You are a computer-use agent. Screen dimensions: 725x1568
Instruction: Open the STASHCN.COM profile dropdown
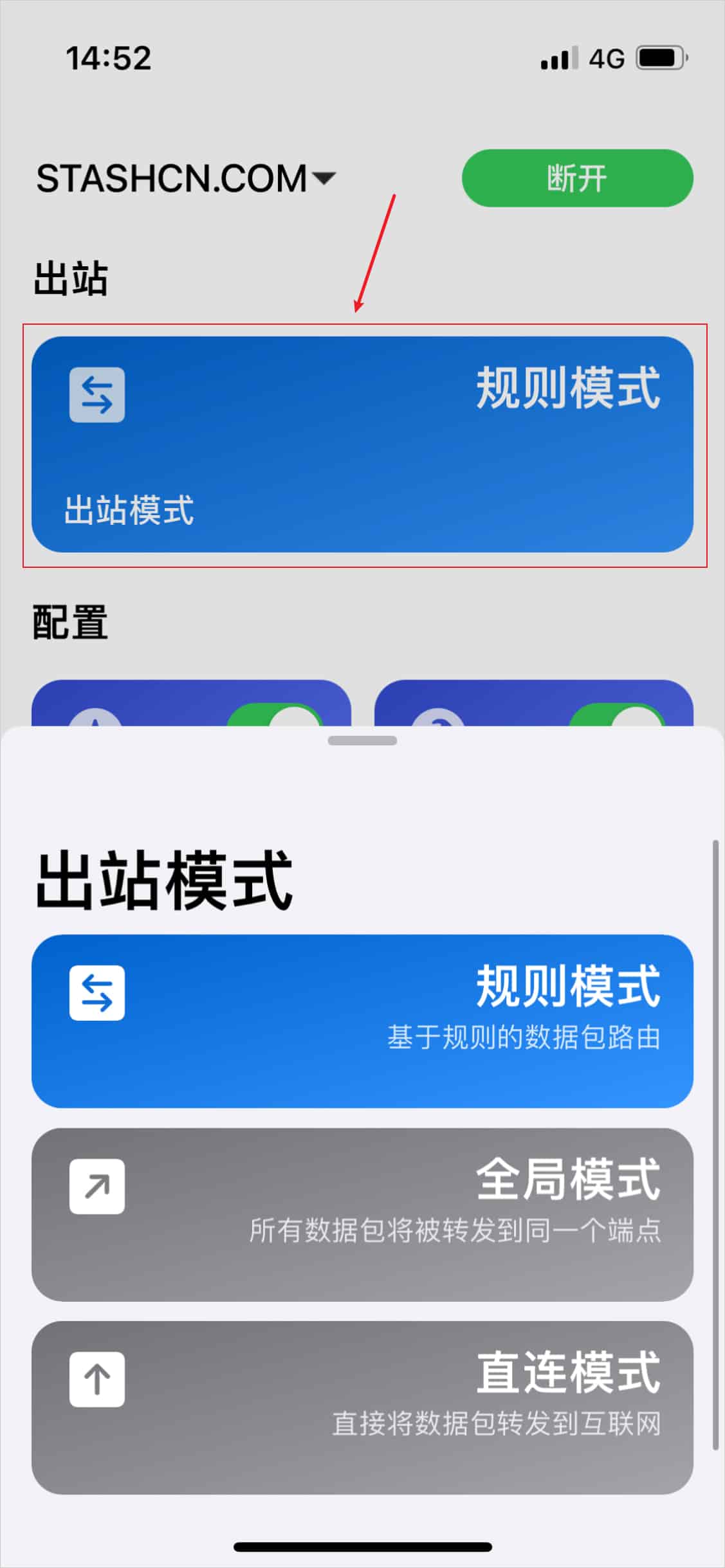tap(186, 178)
